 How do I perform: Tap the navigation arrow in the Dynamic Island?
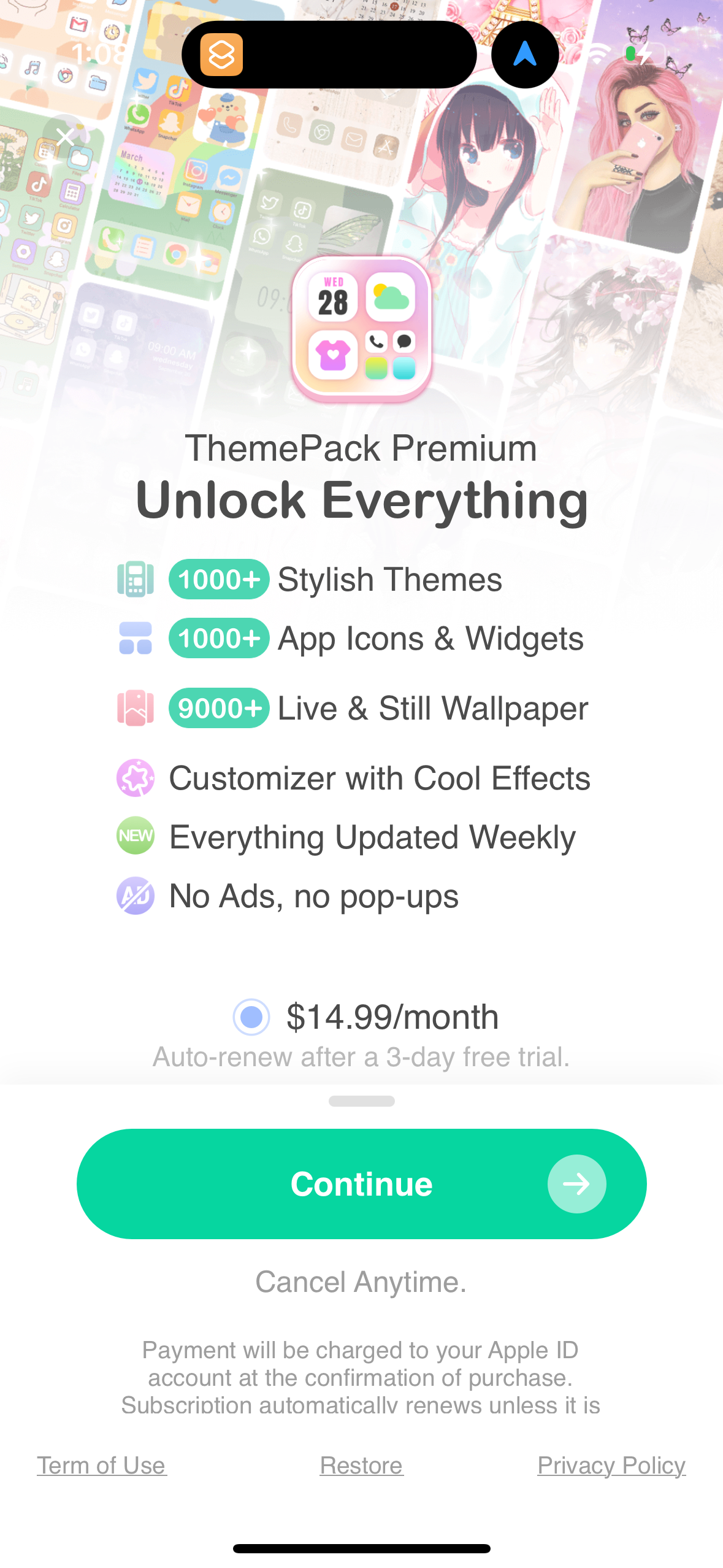point(524,54)
